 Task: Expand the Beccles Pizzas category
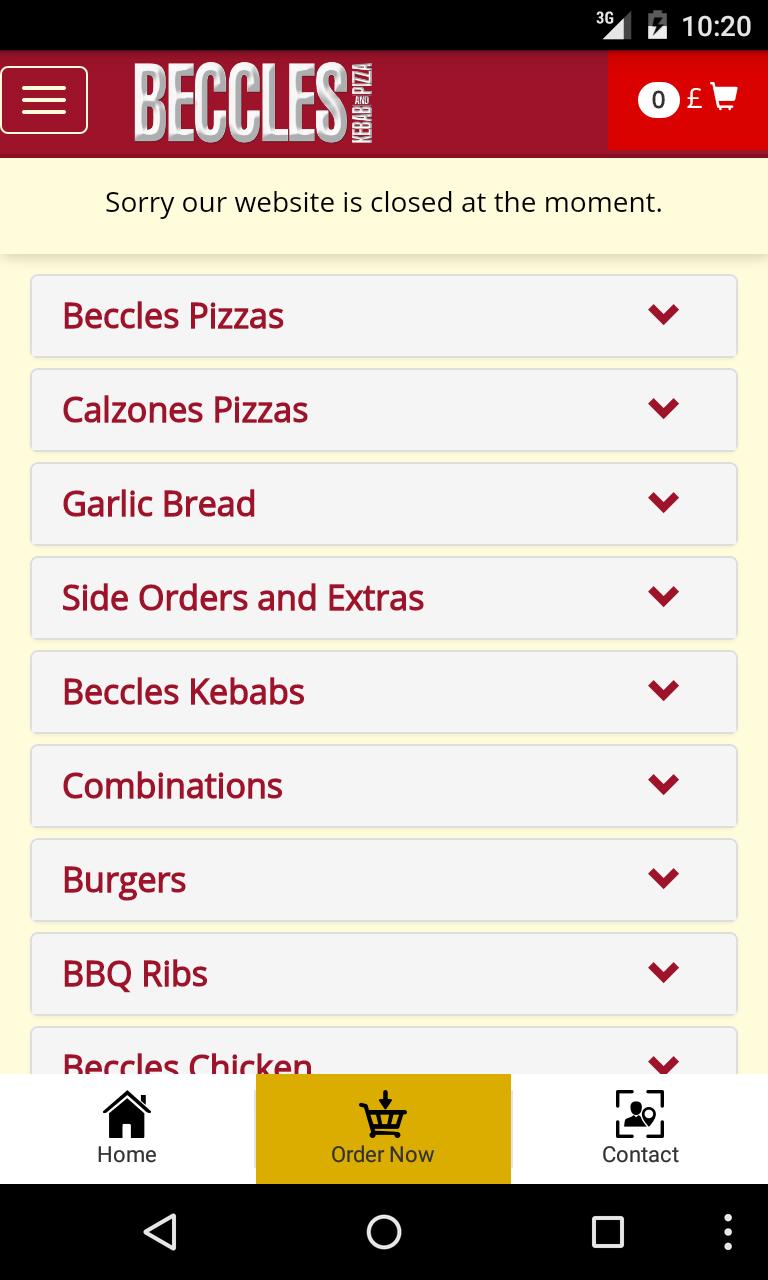[662, 314]
